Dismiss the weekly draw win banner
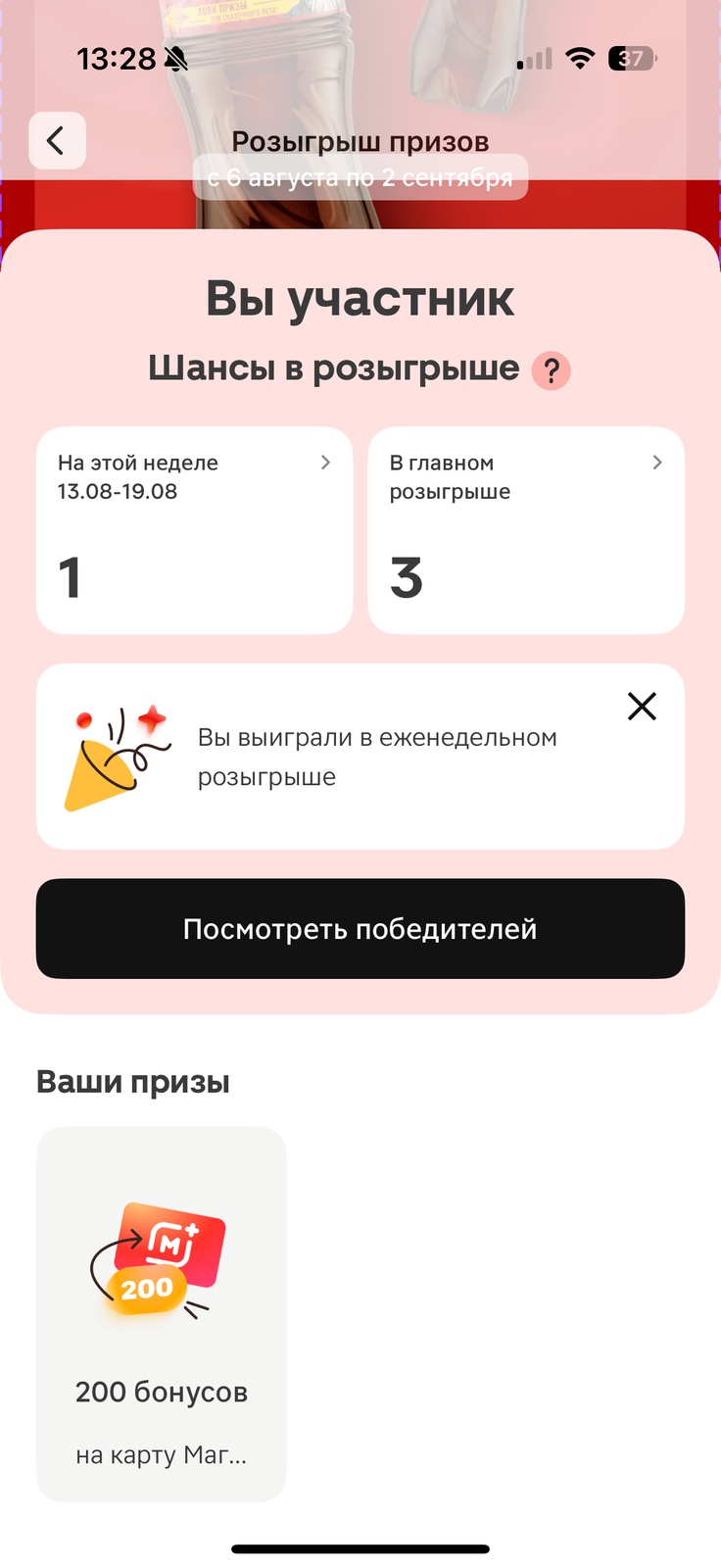 [642, 707]
